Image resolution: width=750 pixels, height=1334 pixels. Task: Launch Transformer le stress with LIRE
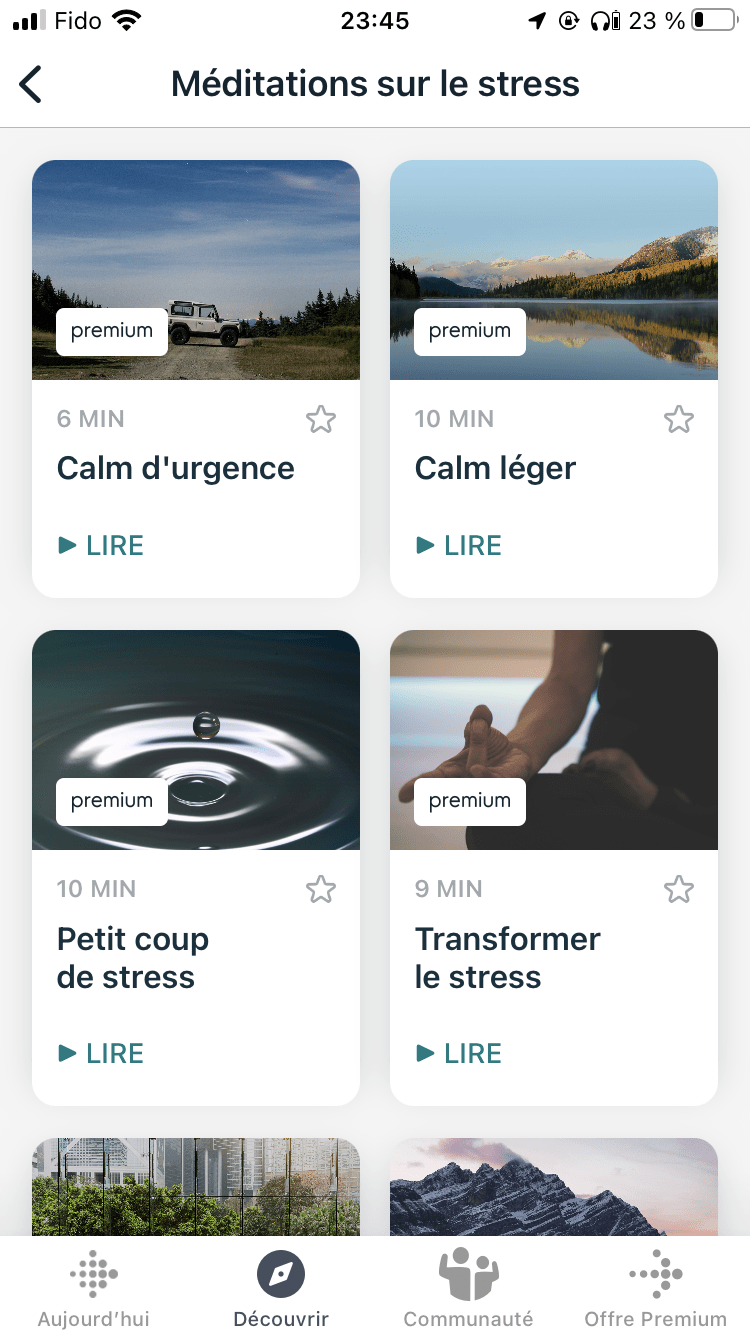point(459,1054)
